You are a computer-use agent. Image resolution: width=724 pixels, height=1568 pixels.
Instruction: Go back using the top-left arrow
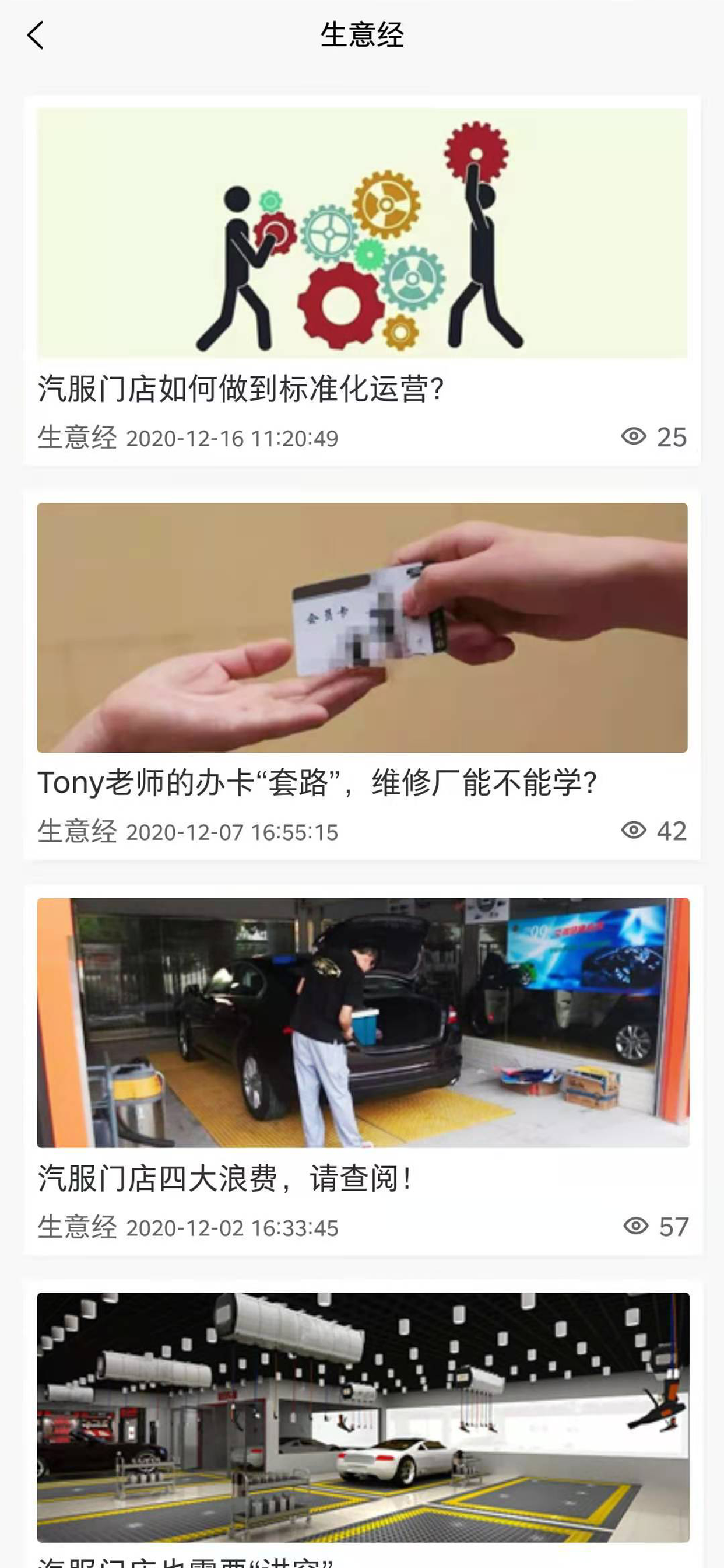pos(36,36)
